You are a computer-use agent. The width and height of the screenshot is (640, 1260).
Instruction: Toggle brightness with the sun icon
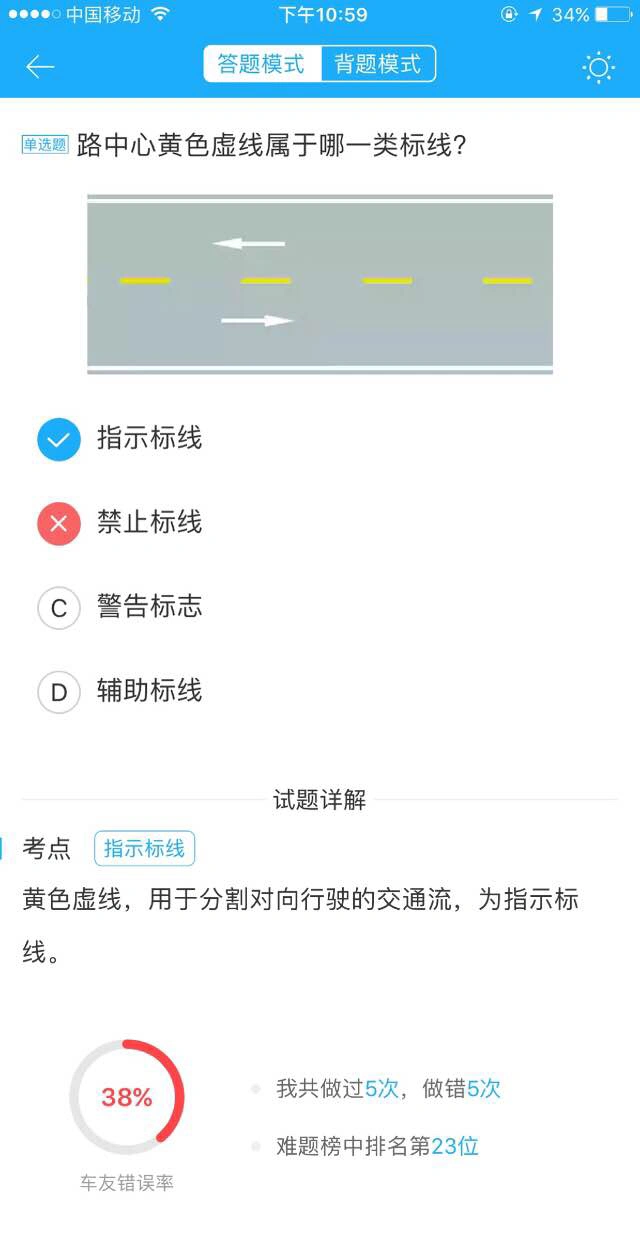598,67
